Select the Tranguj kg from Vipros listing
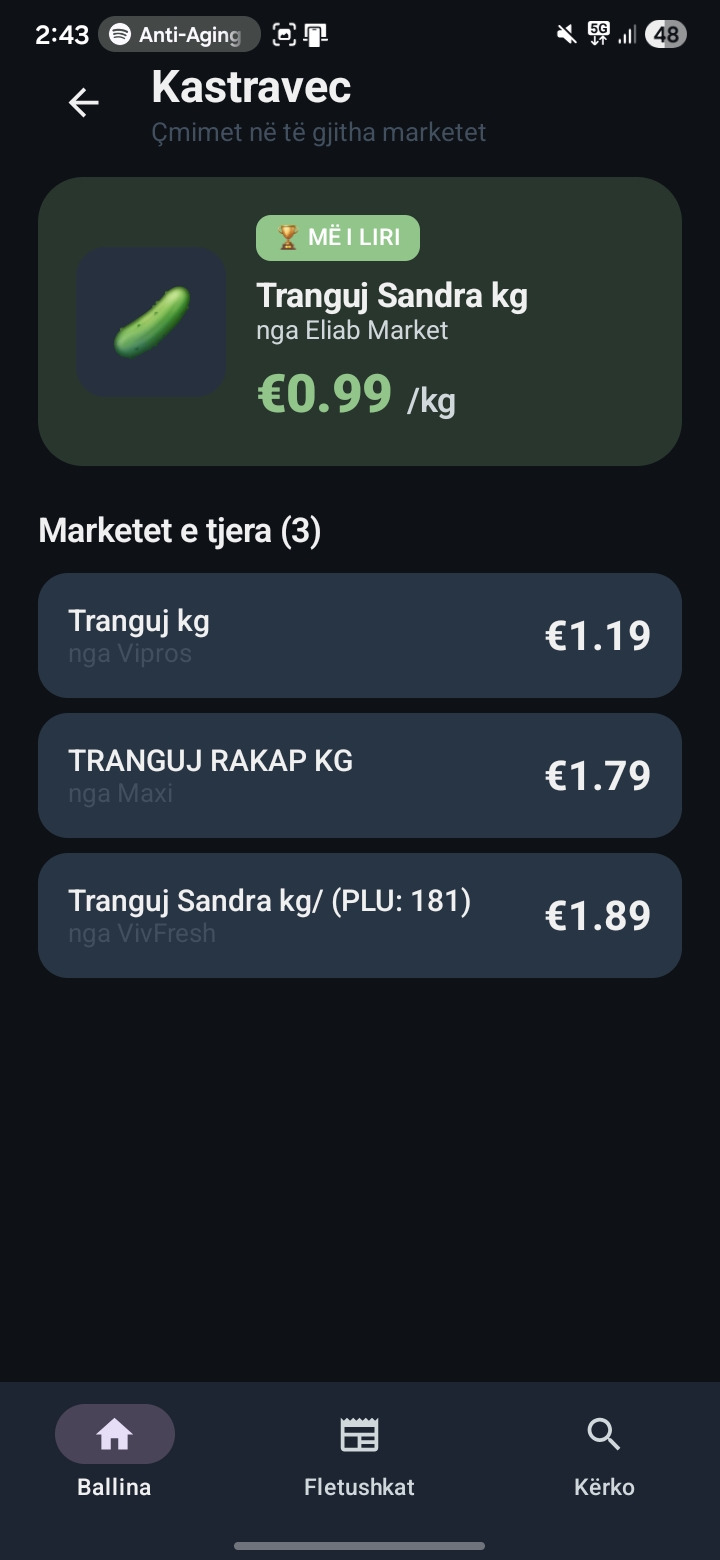This screenshot has width=720, height=1560. [x=360, y=635]
